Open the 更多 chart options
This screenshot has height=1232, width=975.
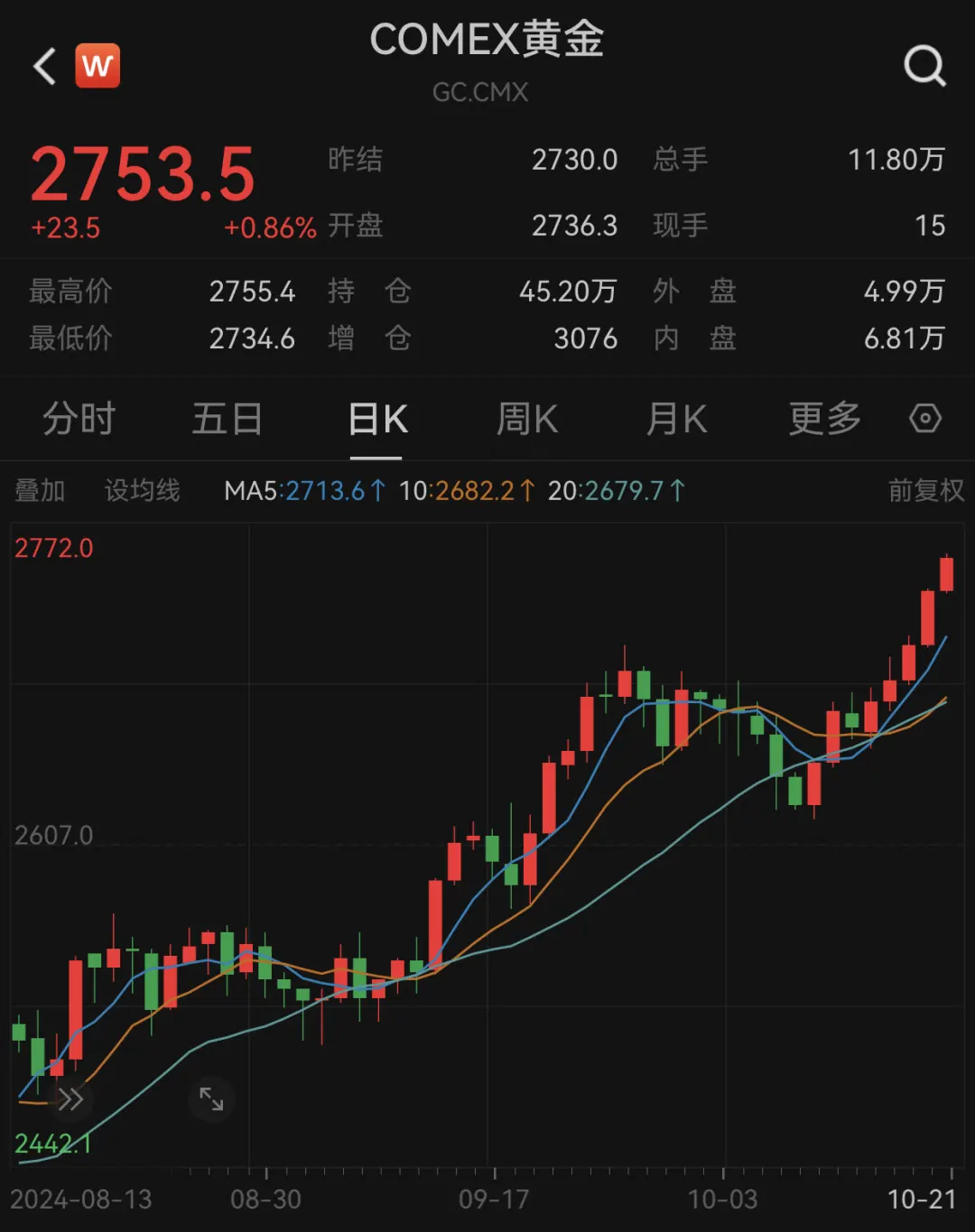click(824, 420)
